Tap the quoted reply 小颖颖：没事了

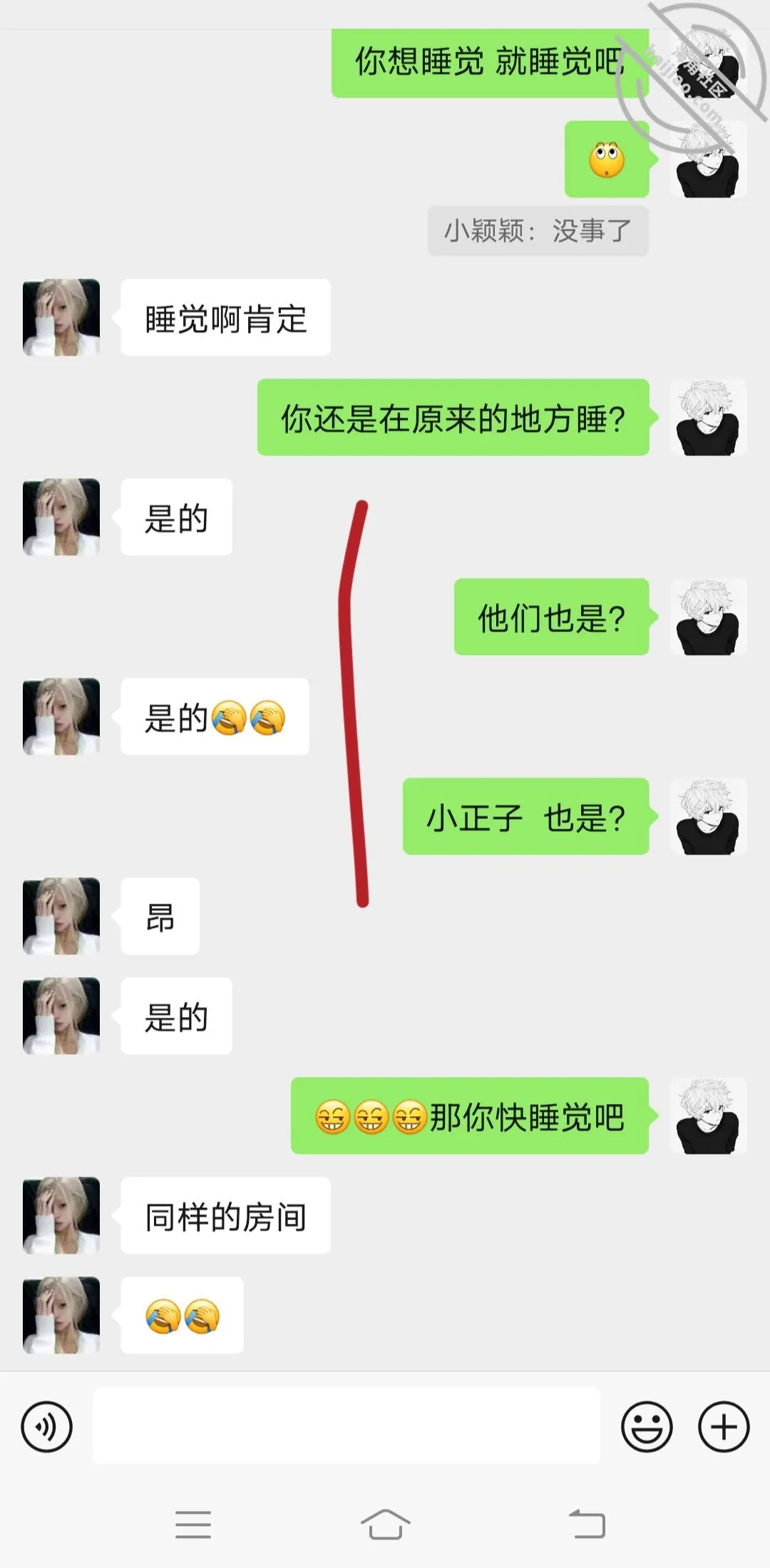(538, 231)
